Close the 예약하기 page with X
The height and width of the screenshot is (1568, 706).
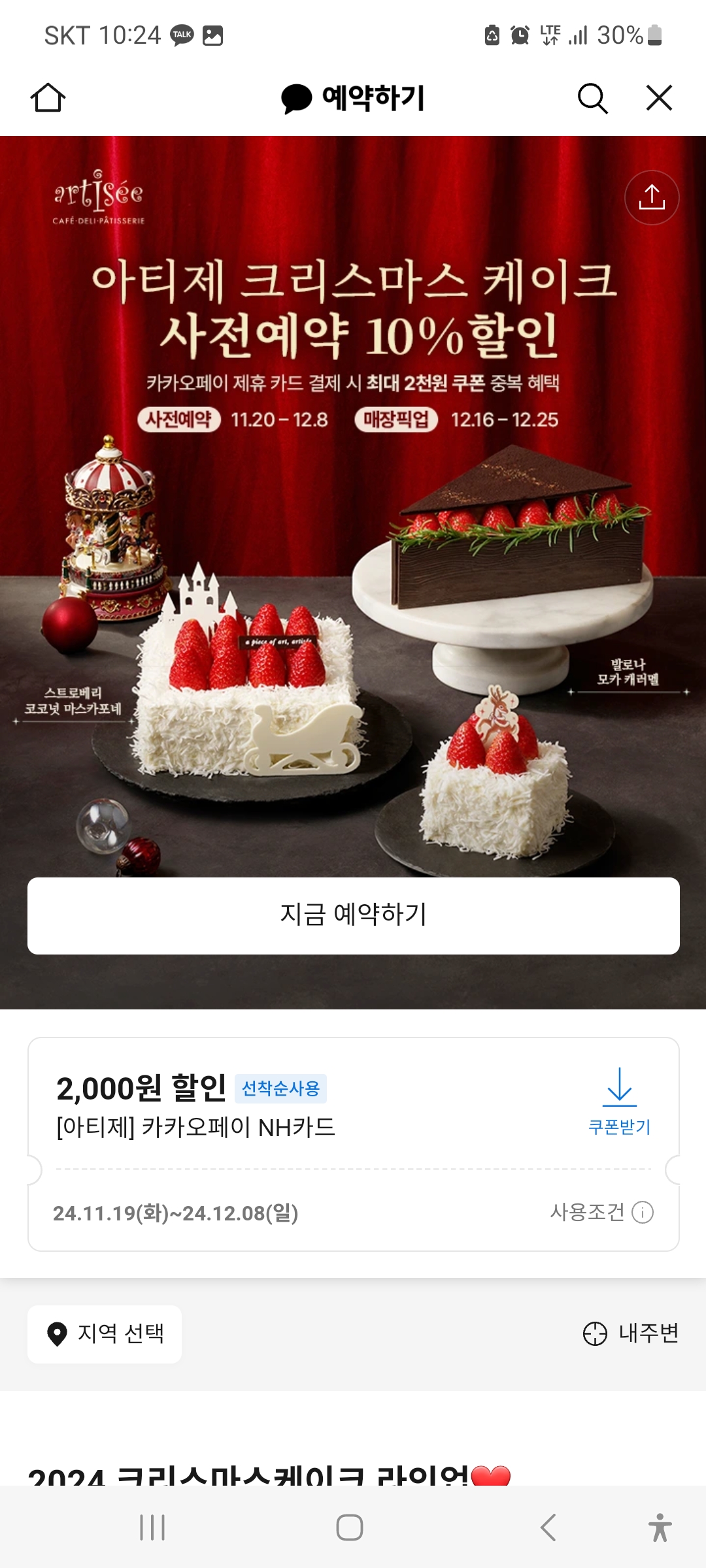658,97
